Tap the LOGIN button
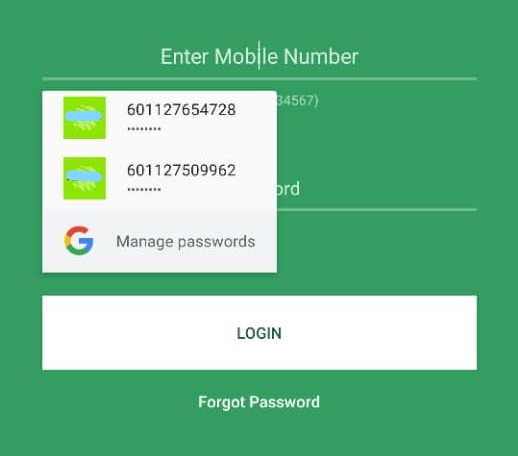Image resolution: width=518 pixels, height=456 pixels. [x=259, y=333]
